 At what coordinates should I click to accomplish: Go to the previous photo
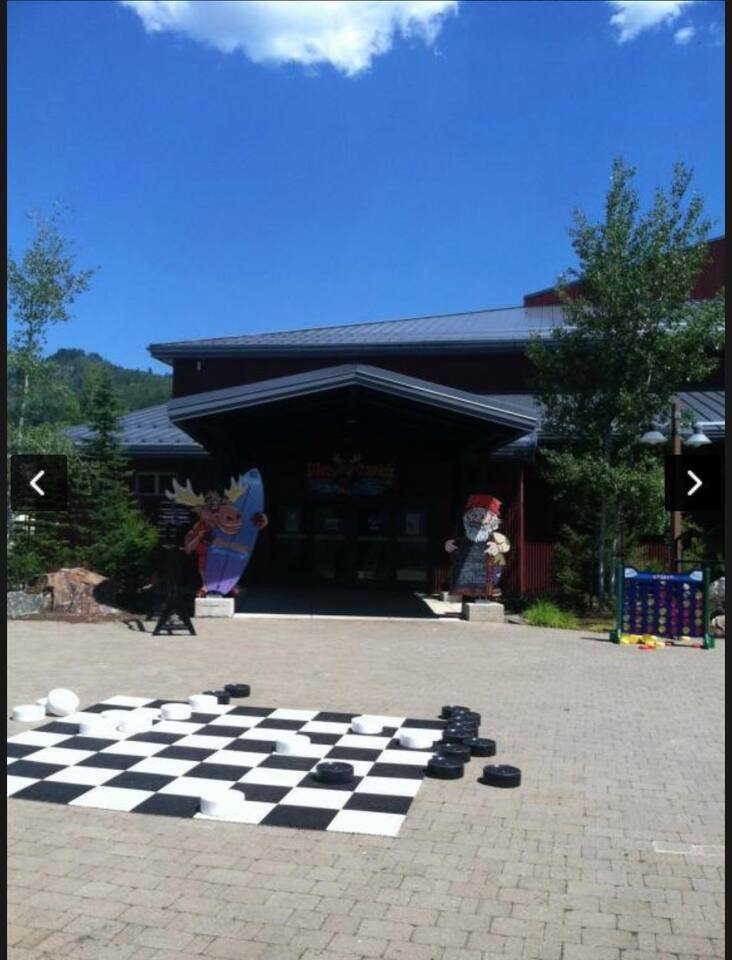tap(38, 483)
